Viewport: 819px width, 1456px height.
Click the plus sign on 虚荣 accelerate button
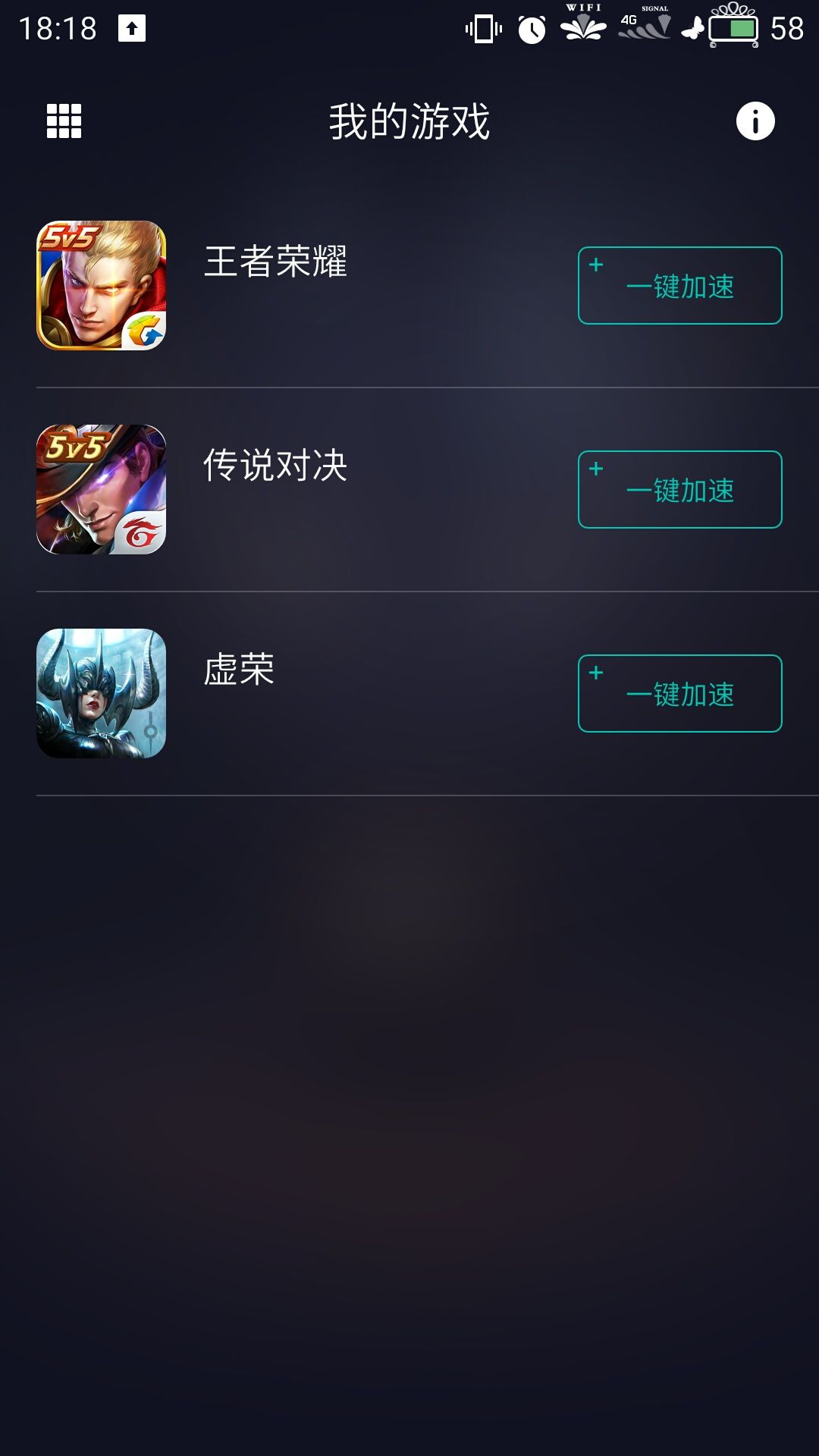coord(596,673)
